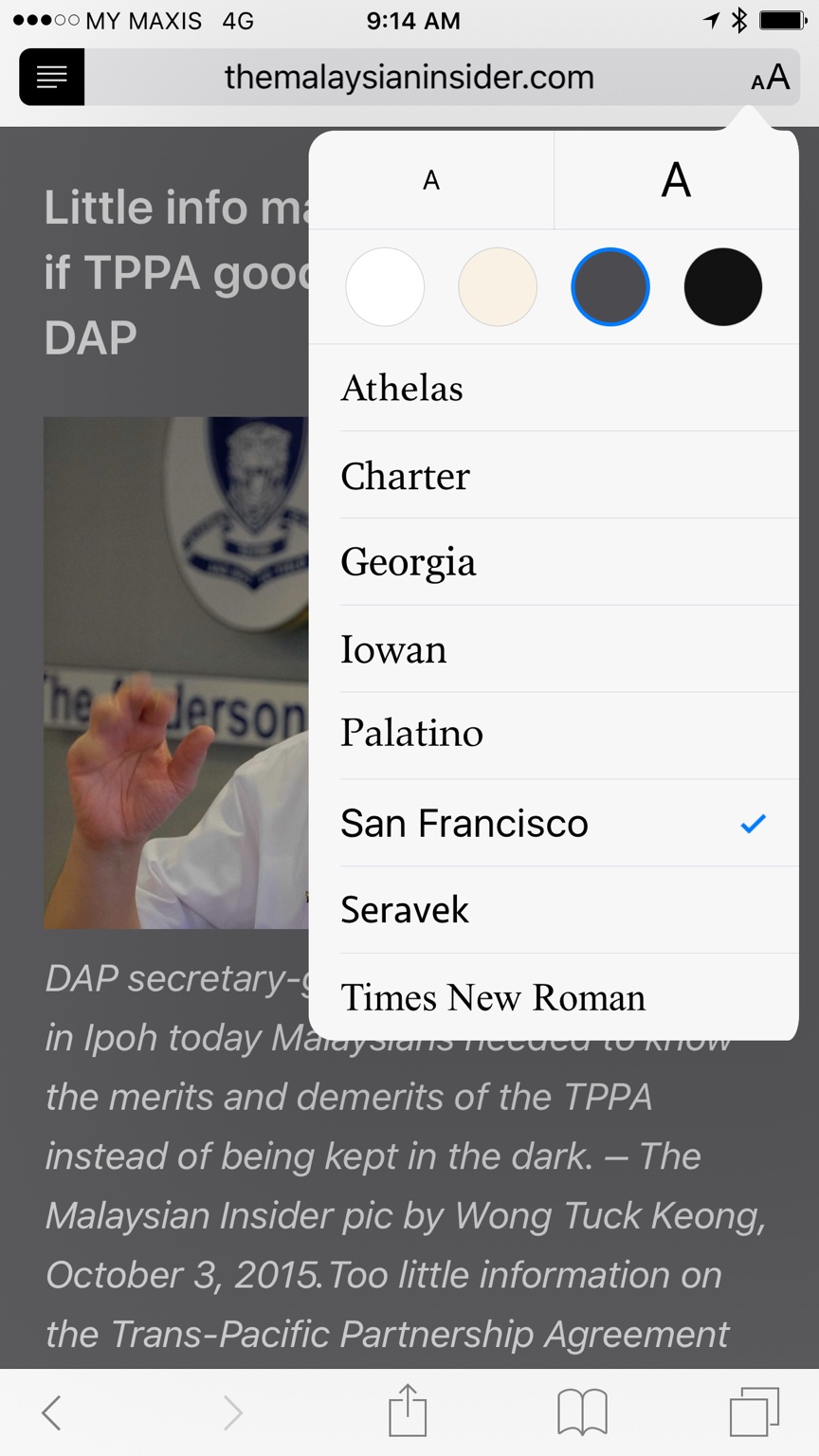Open bookmarks
This screenshot has height=1456, width=819.
click(x=582, y=1412)
